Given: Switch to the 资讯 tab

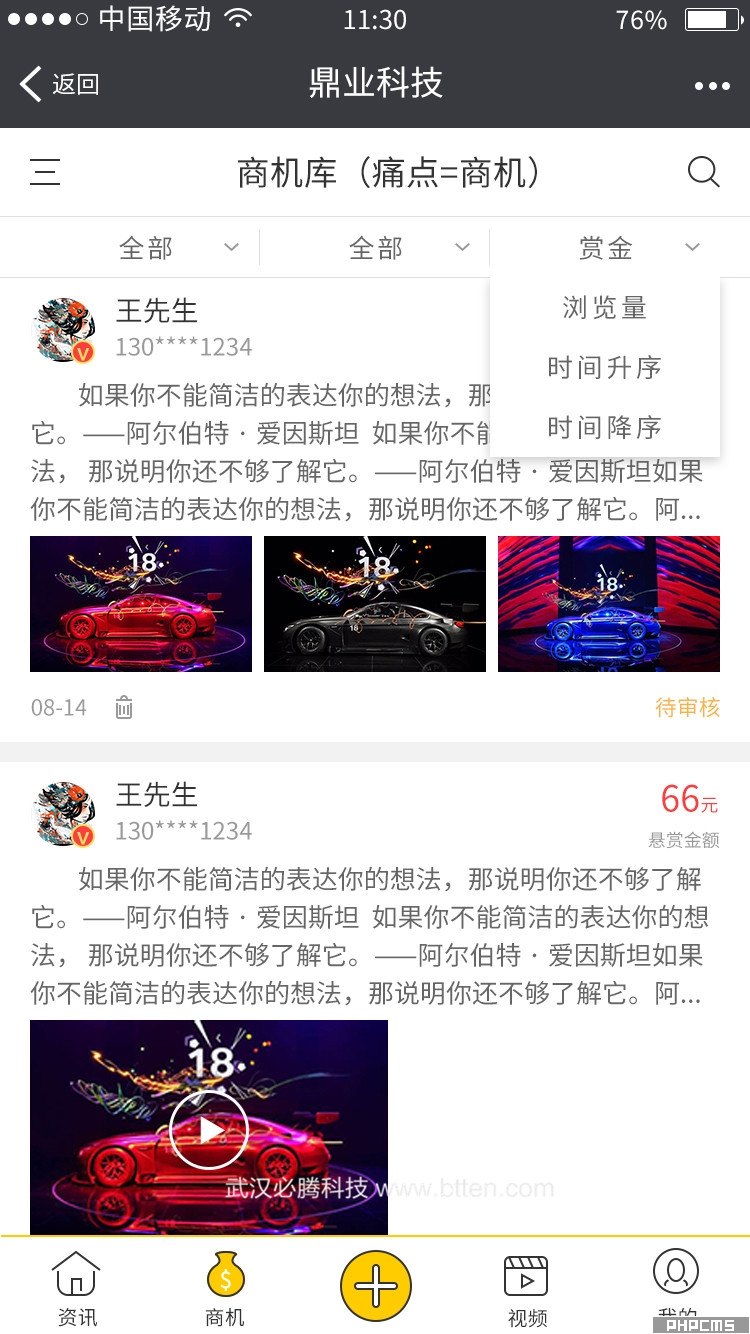Looking at the screenshot, I should [77, 1288].
